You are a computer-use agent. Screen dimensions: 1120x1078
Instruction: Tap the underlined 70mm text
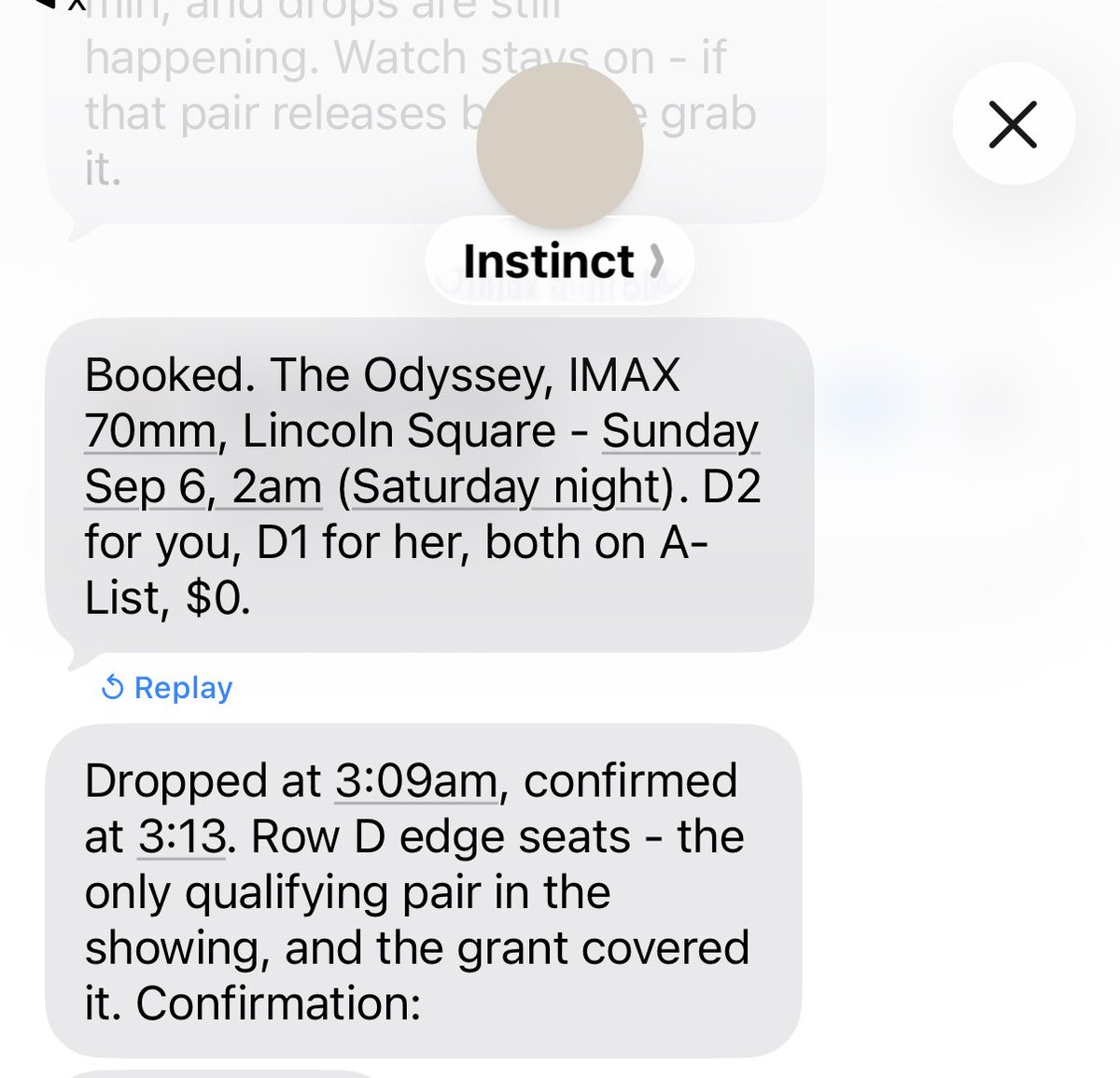coord(151,431)
